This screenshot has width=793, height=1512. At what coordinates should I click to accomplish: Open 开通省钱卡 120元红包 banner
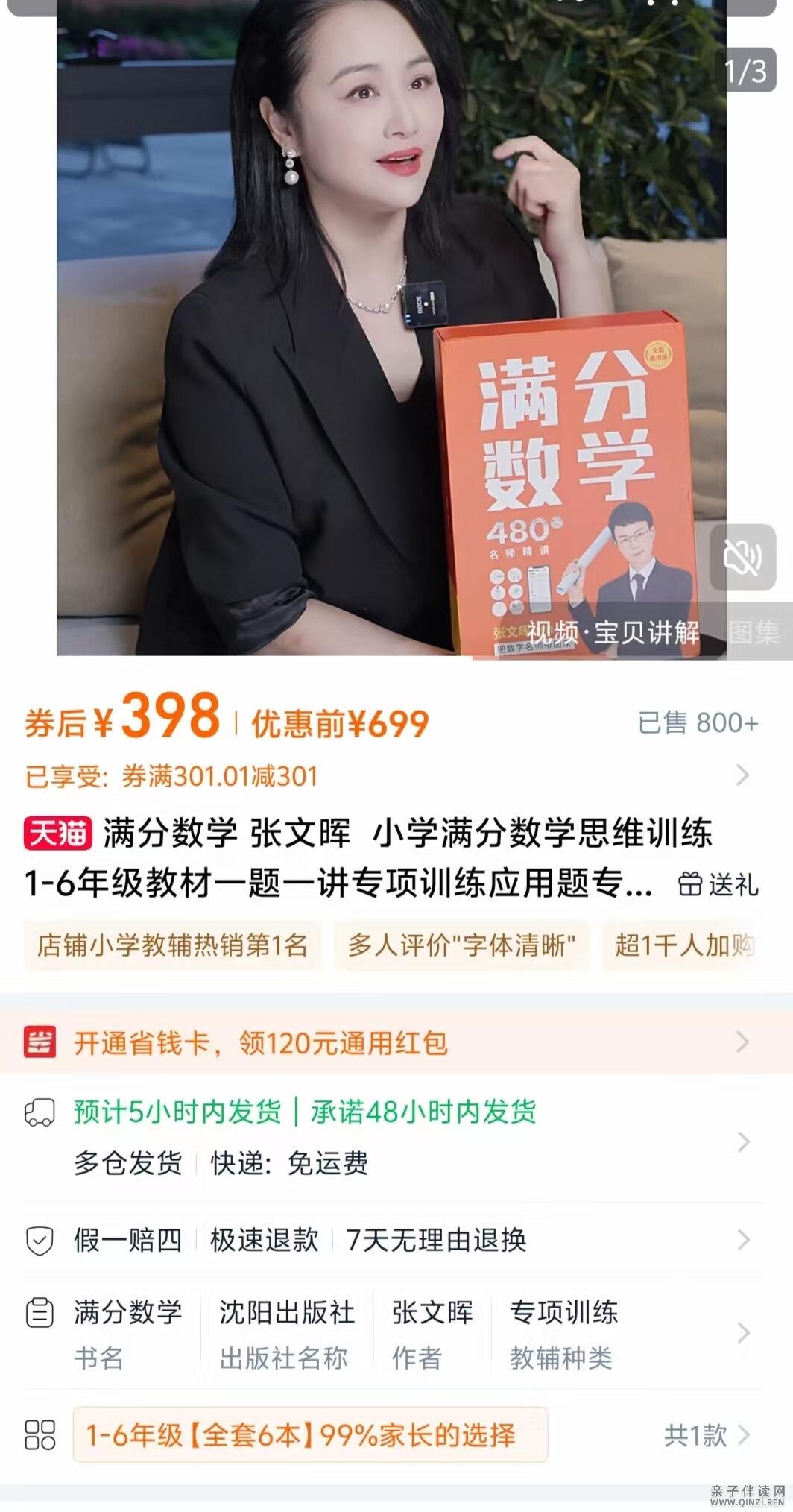tap(388, 1042)
